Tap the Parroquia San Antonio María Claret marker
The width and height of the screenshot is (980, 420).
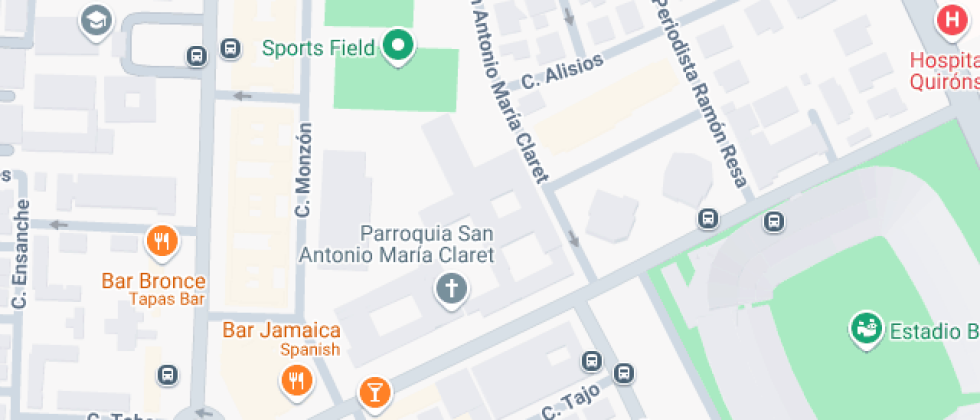[451, 291]
